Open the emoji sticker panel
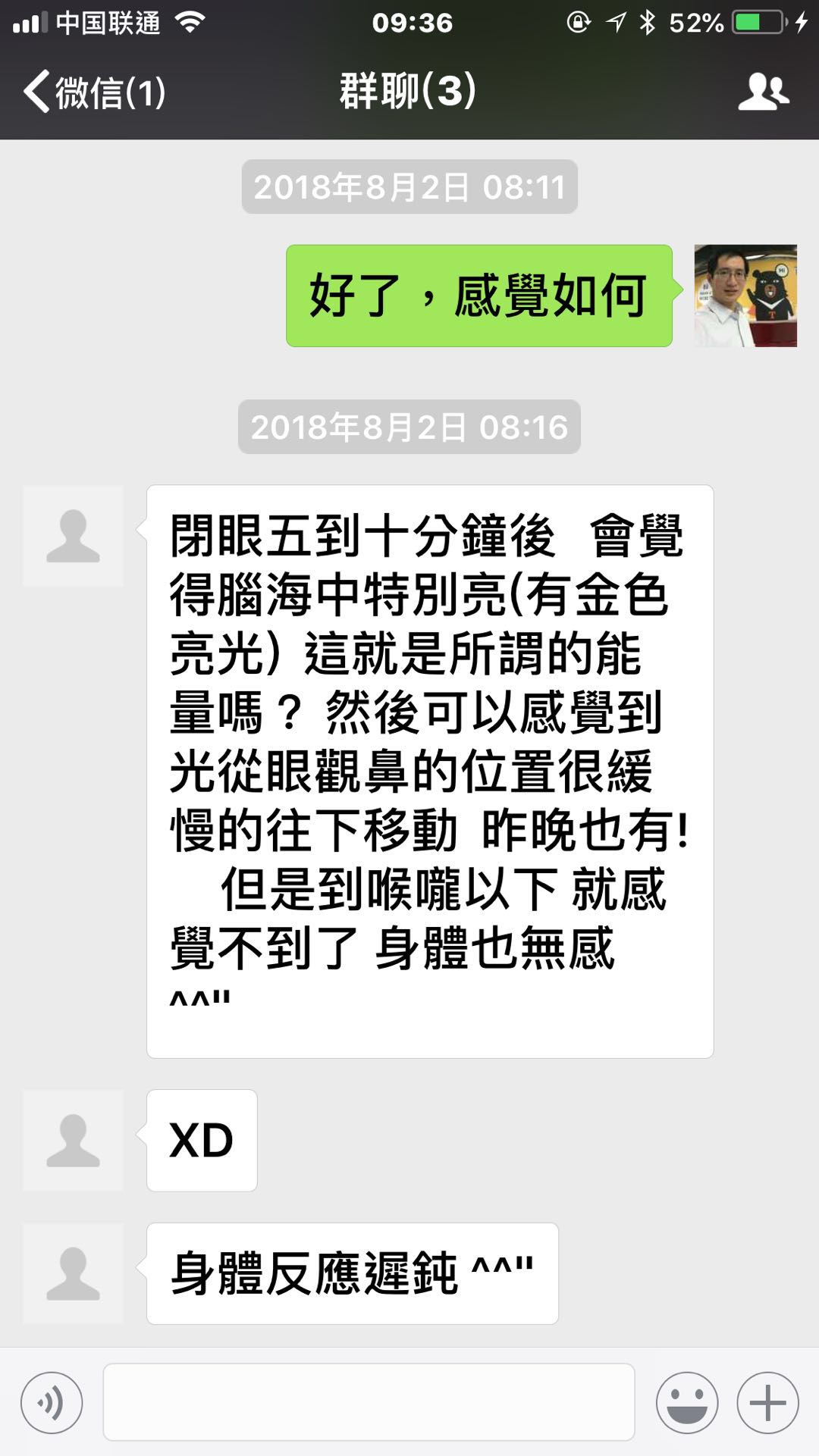This screenshot has width=819, height=1456. (x=687, y=1402)
